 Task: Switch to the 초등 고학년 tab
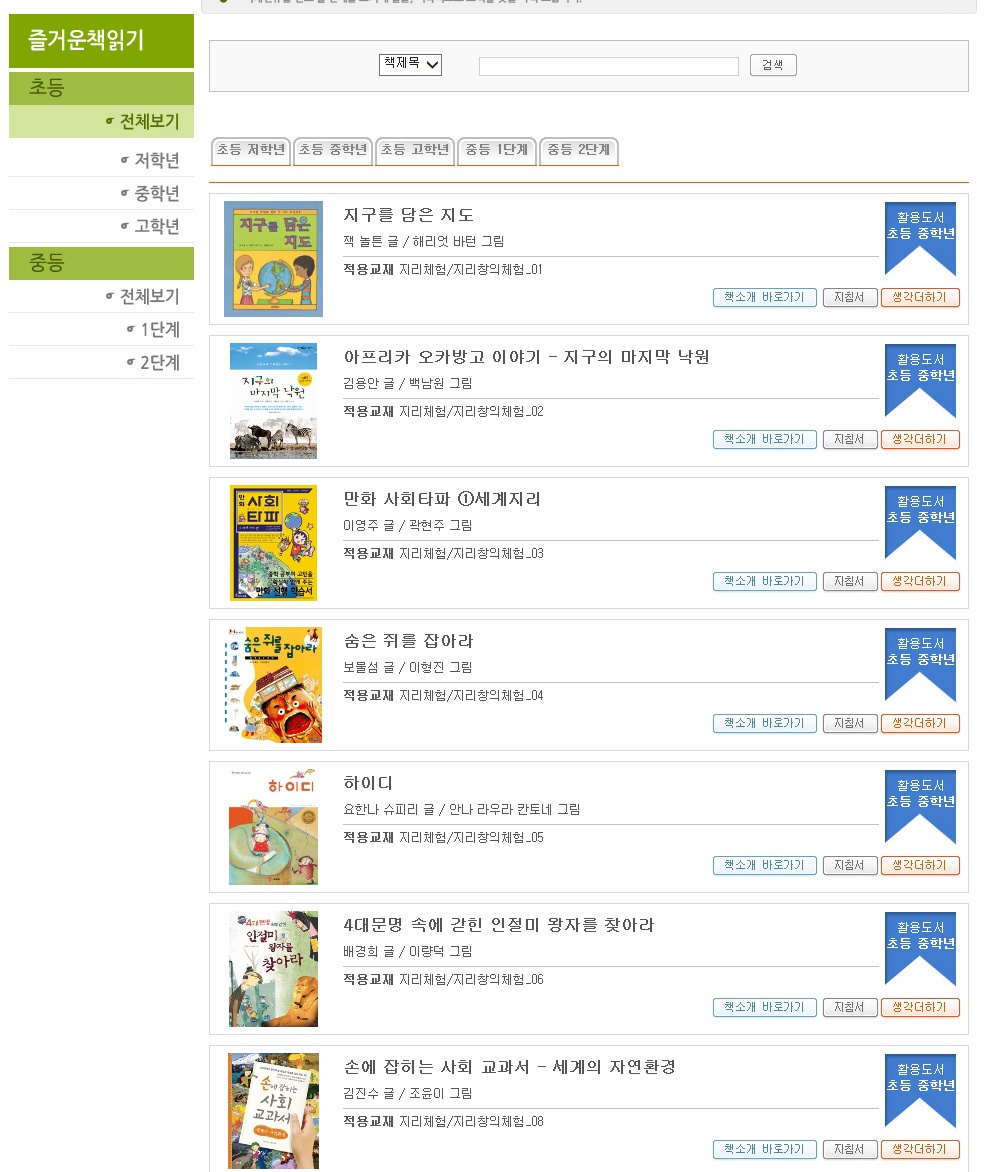415,151
